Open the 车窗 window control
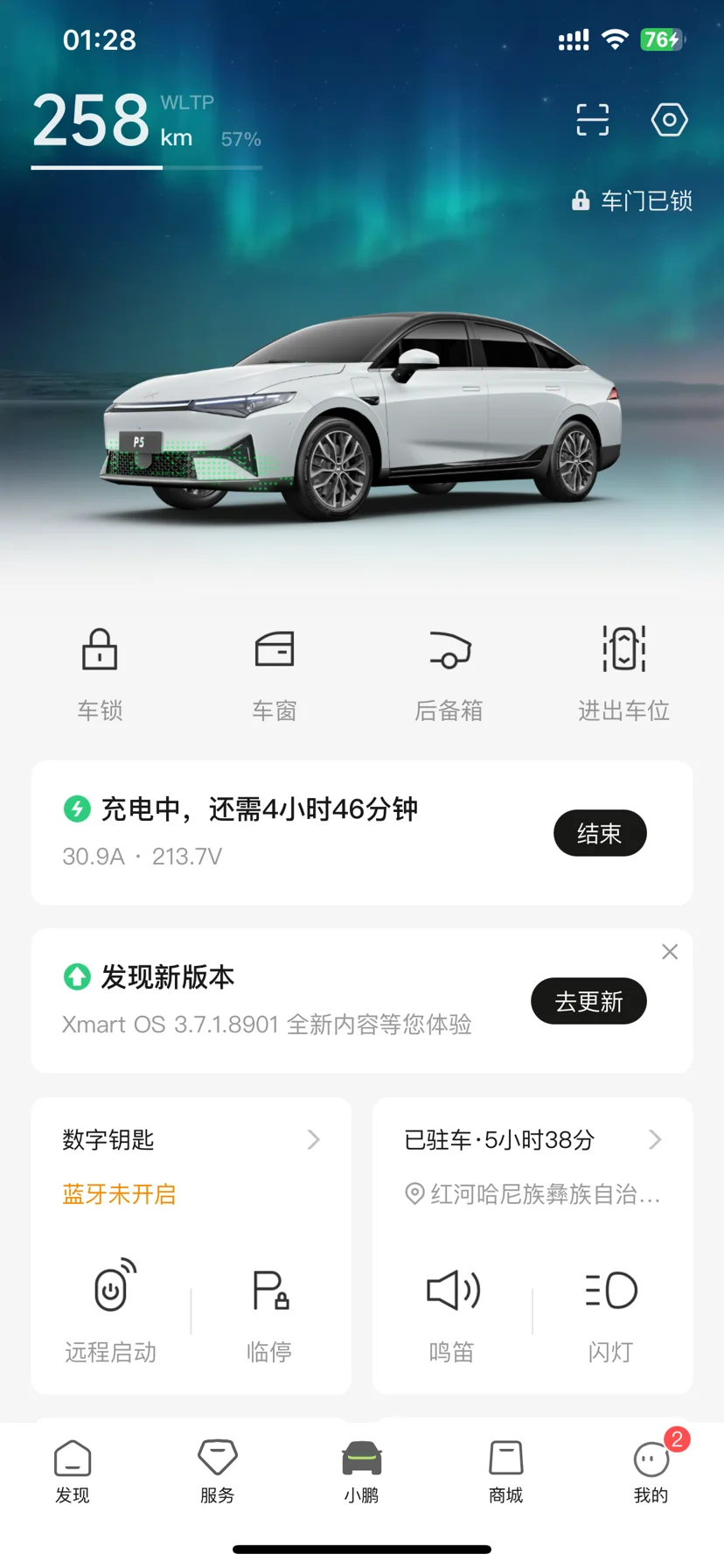 275,669
